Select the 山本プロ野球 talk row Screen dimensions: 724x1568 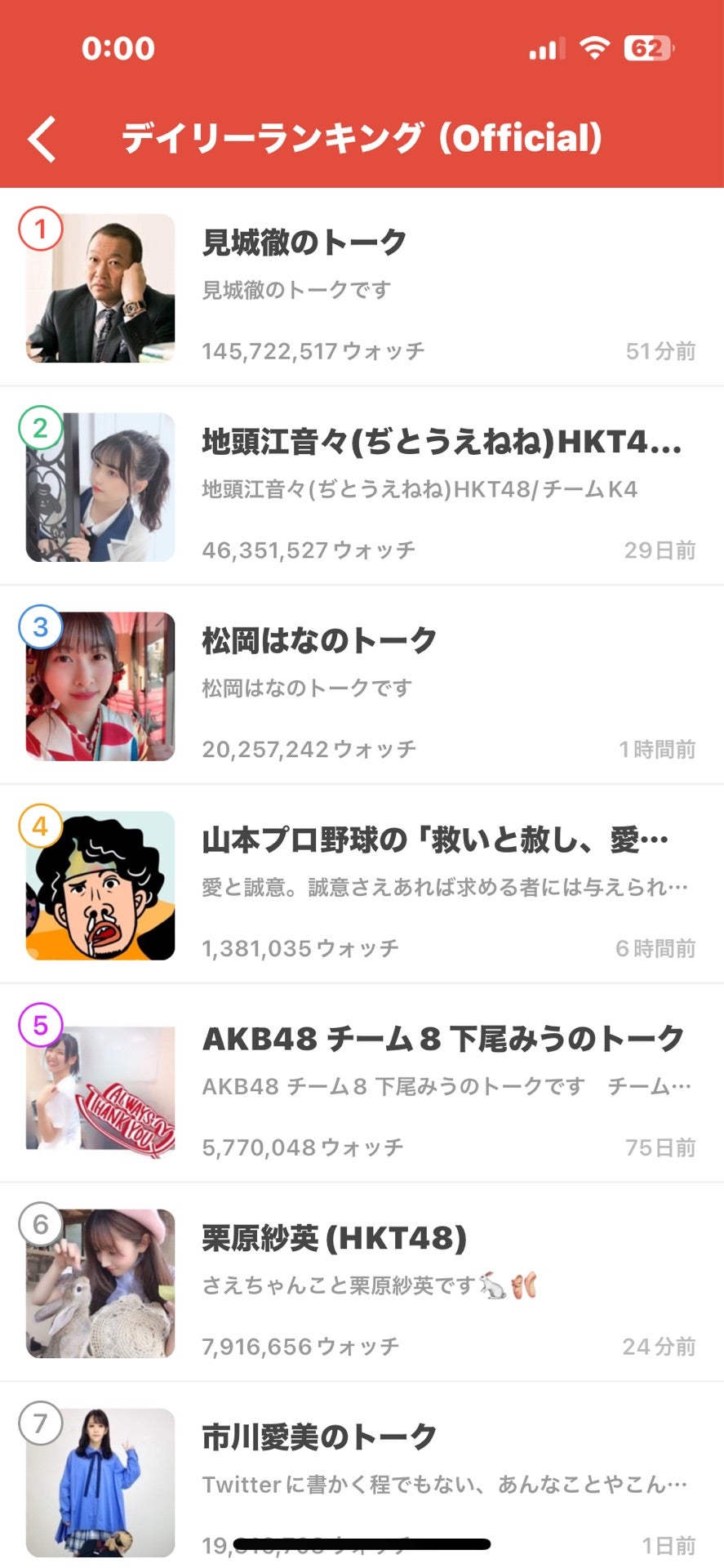[x=362, y=885]
